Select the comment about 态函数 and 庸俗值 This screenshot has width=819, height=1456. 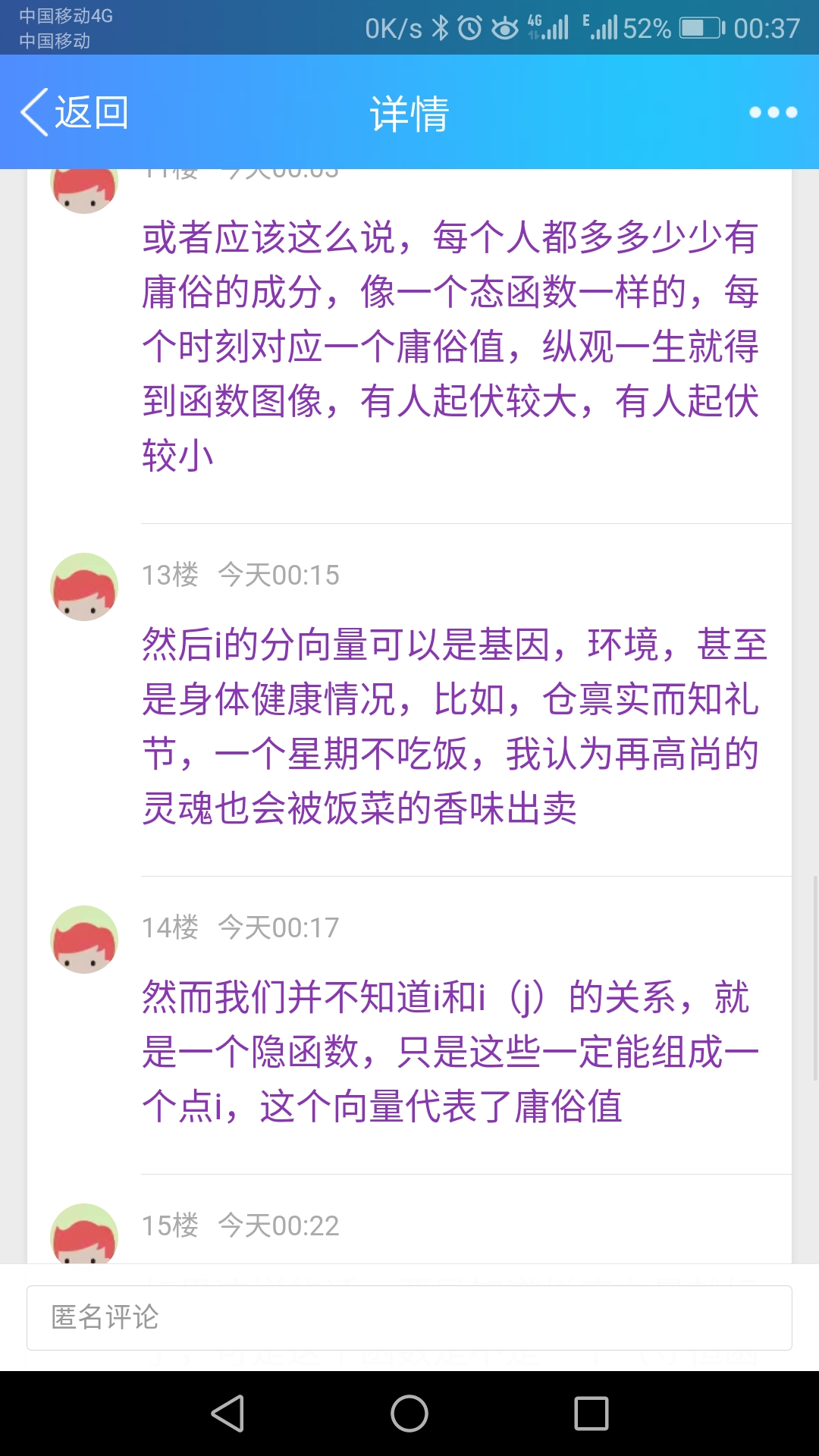[x=450, y=346]
